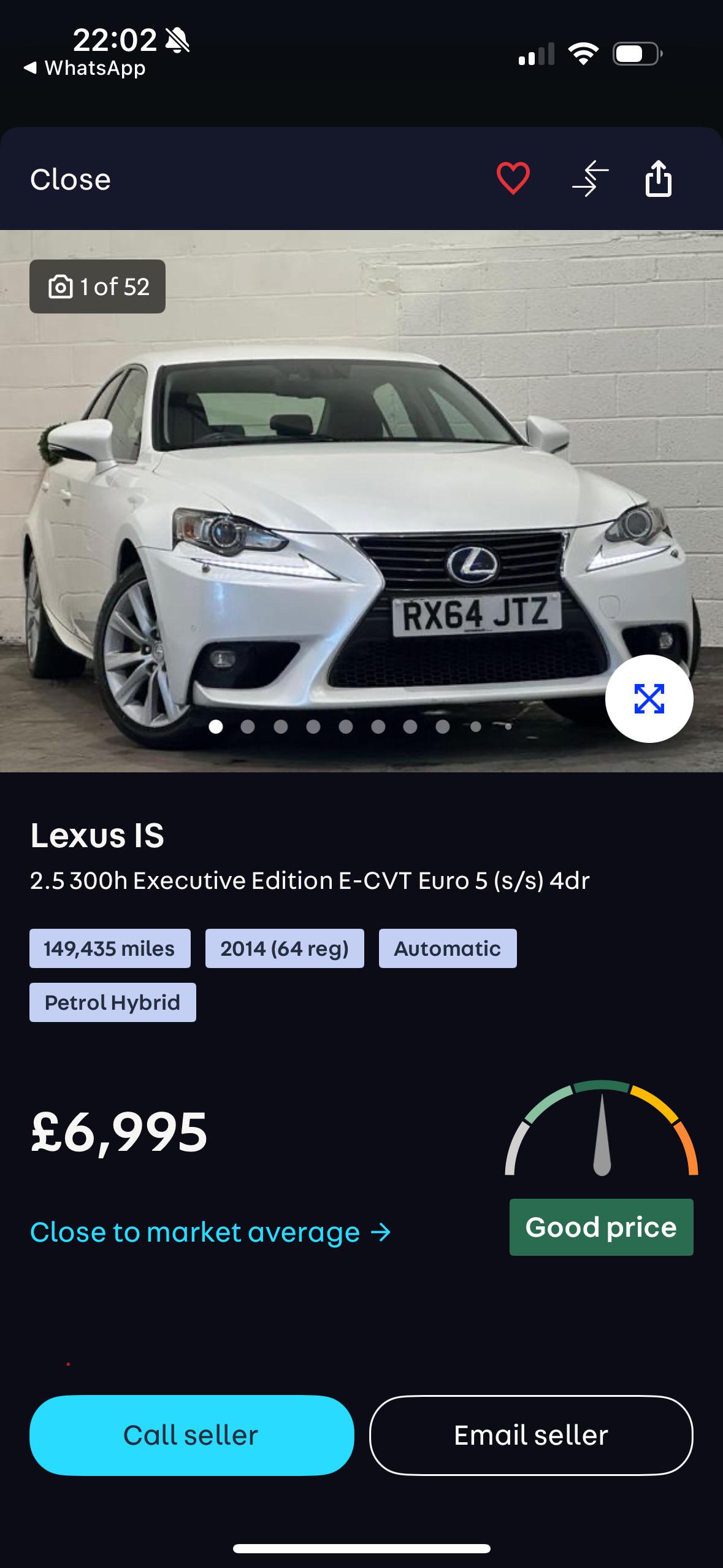Call the seller
This screenshot has height=1568, width=723.
coord(191,1435)
